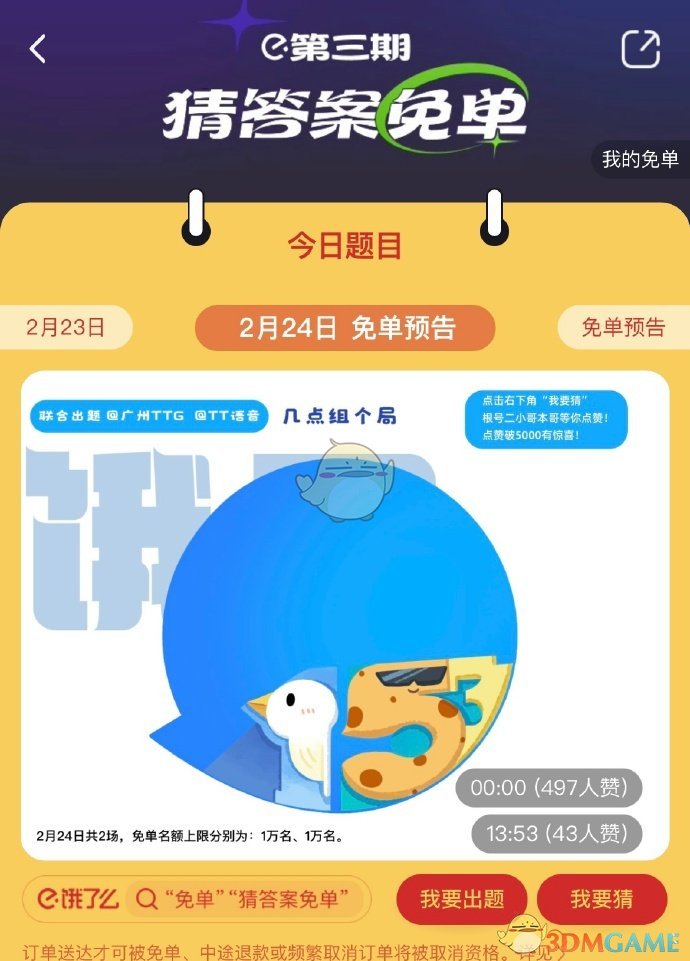Open 我的免单

pyautogui.click(x=639, y=159)
